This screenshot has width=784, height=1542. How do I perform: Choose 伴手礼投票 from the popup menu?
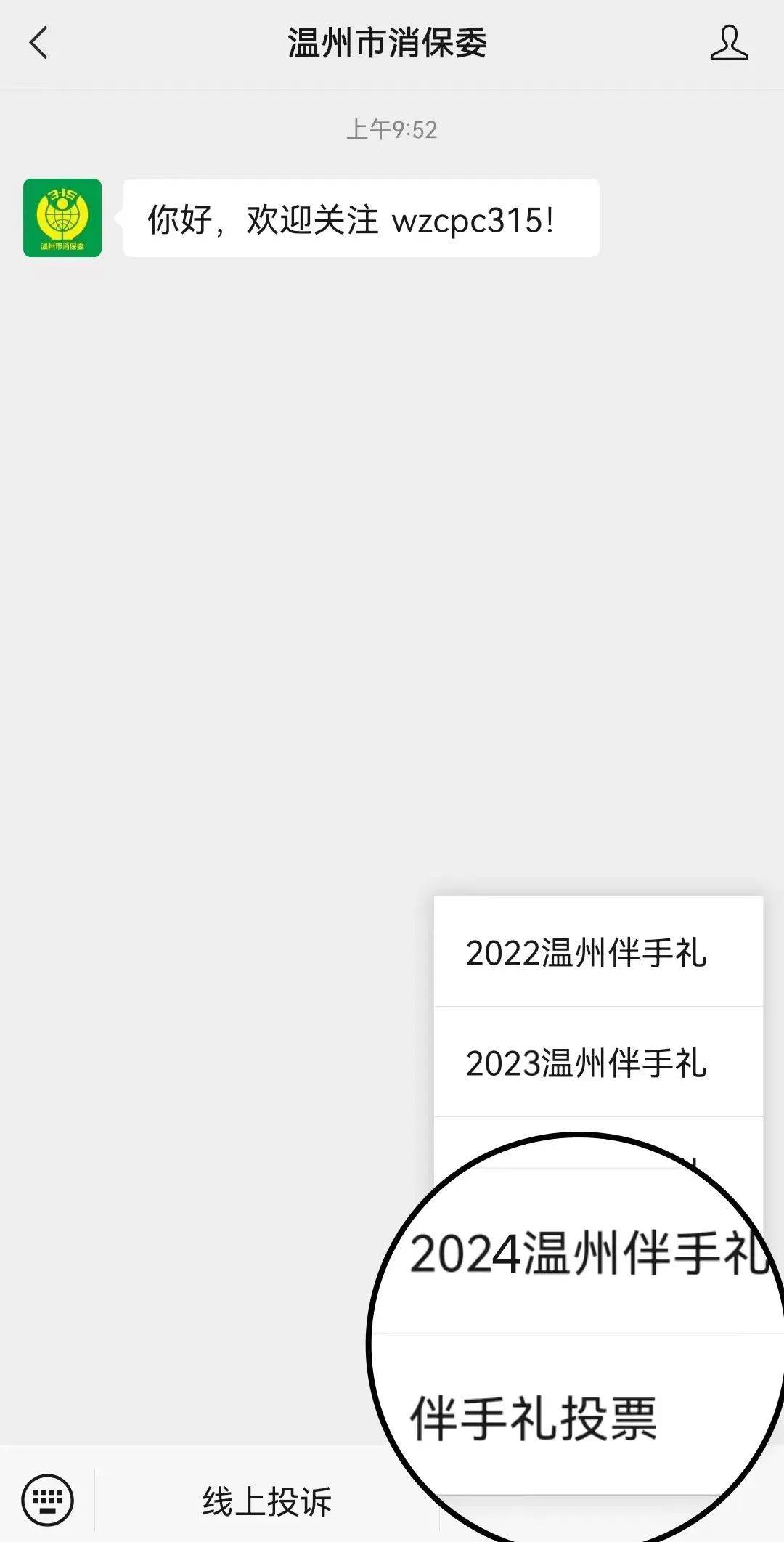click(534, 1418)
